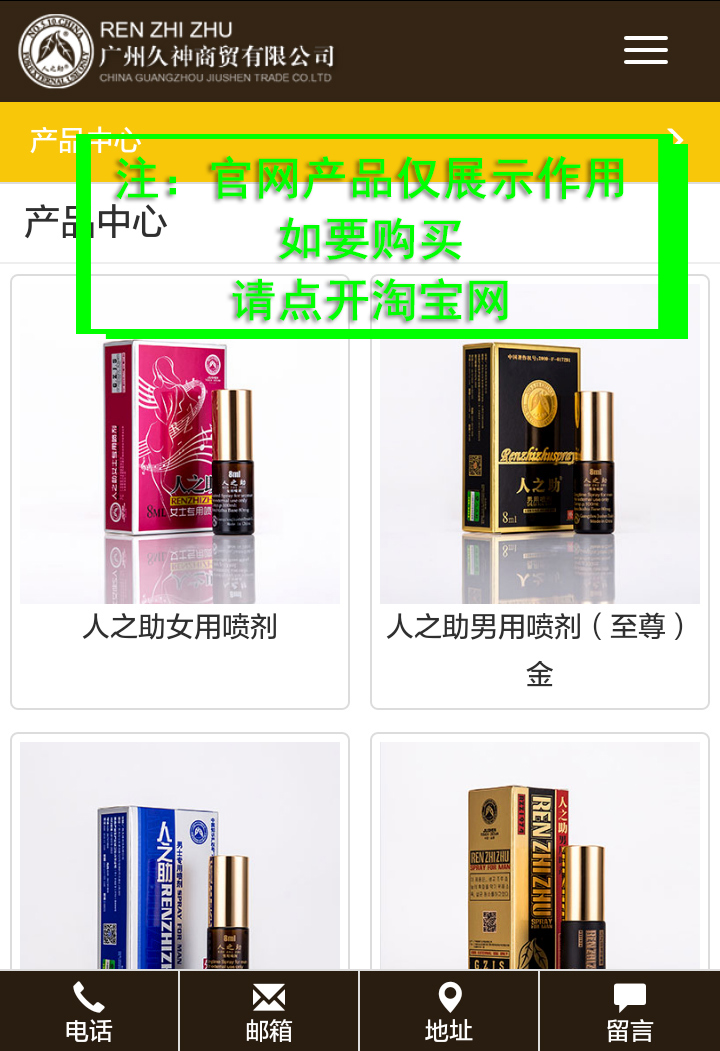Show the 地址 address location

tap(449, 1012)
